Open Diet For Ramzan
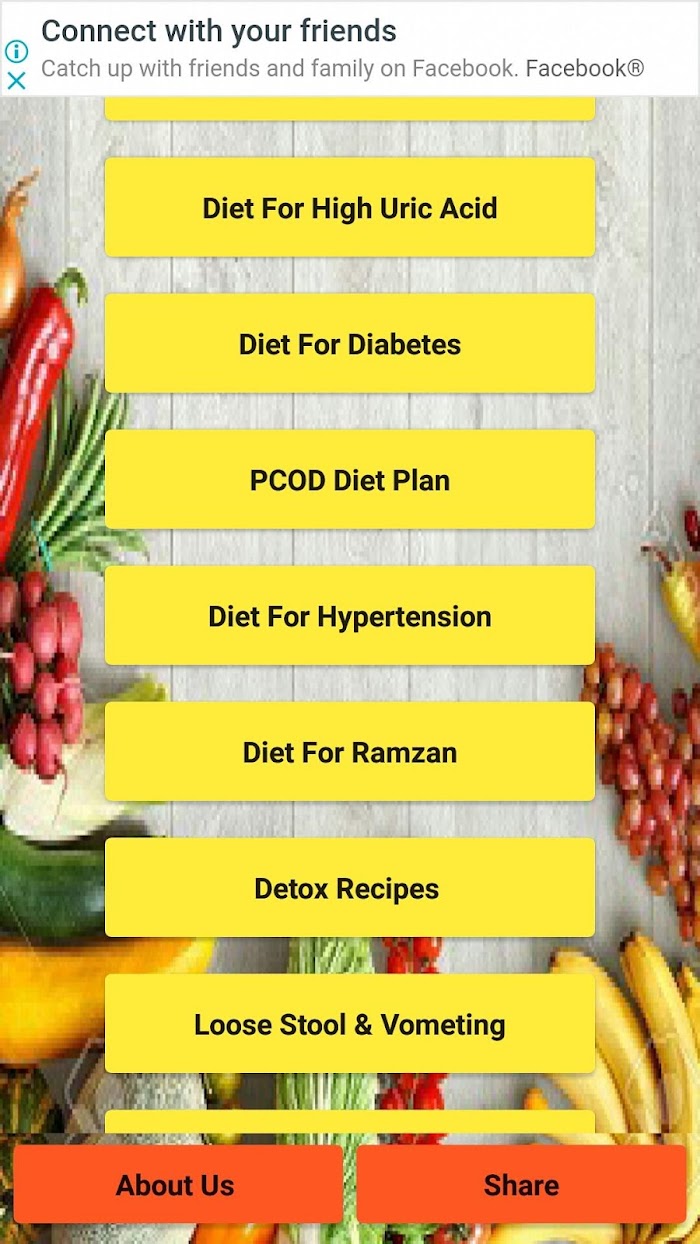Image resolution: width=700 pixels, height=1244 pixels. 350,752
